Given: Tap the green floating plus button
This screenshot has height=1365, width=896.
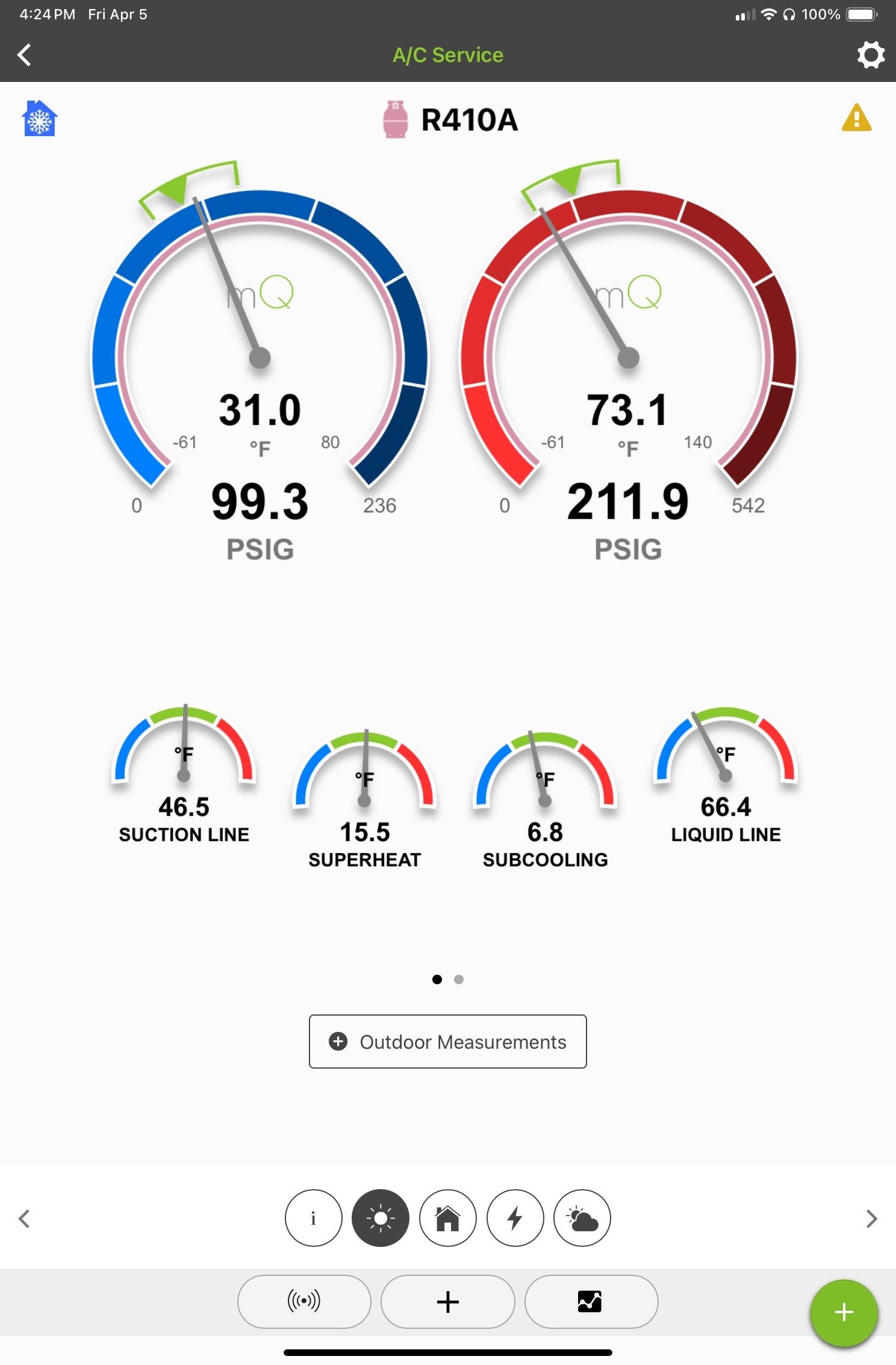Looking at the screenshot, I should click(x=844, y=1312).
